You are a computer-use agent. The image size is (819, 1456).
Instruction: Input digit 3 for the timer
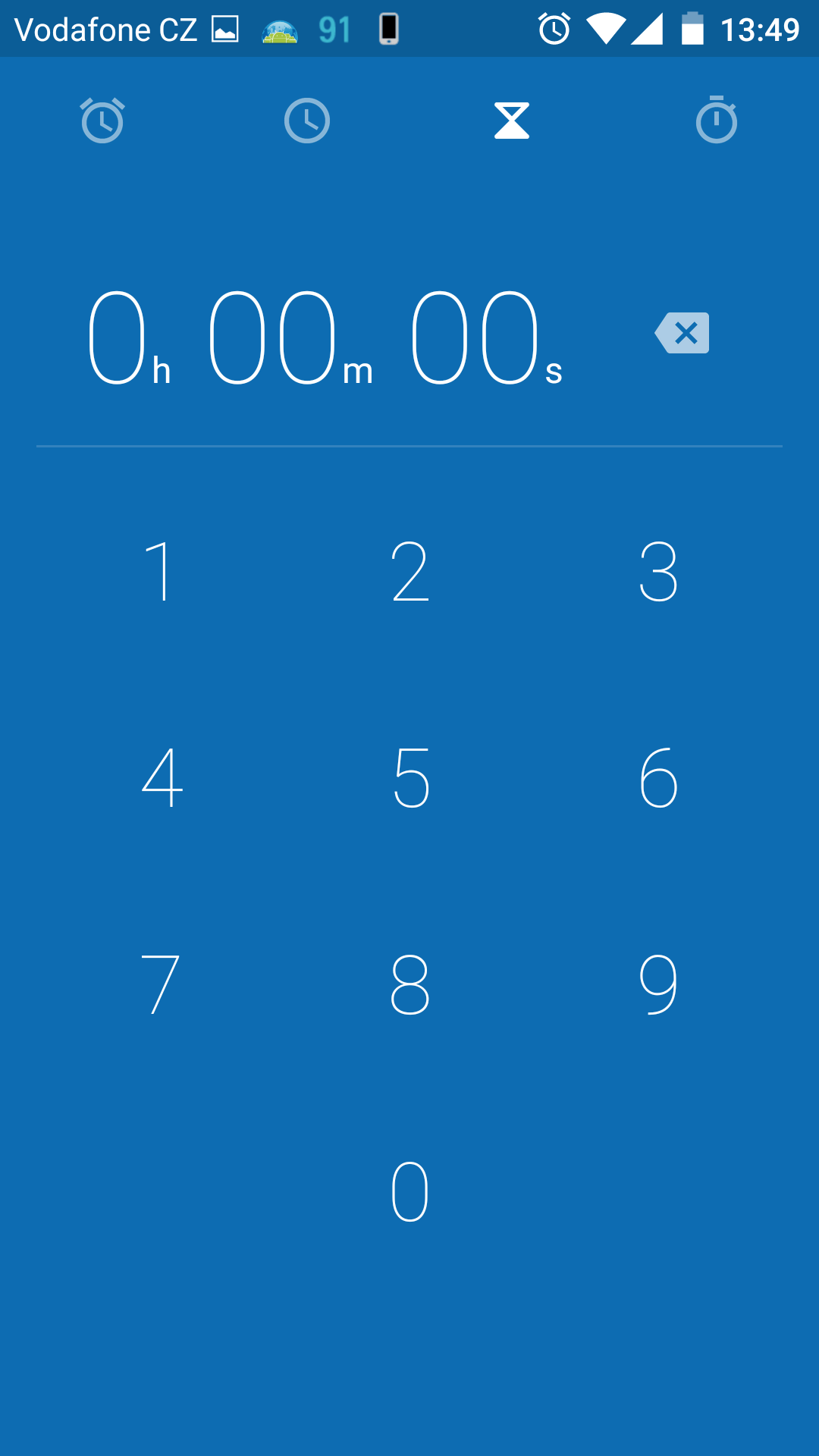[x=658, y=571]
